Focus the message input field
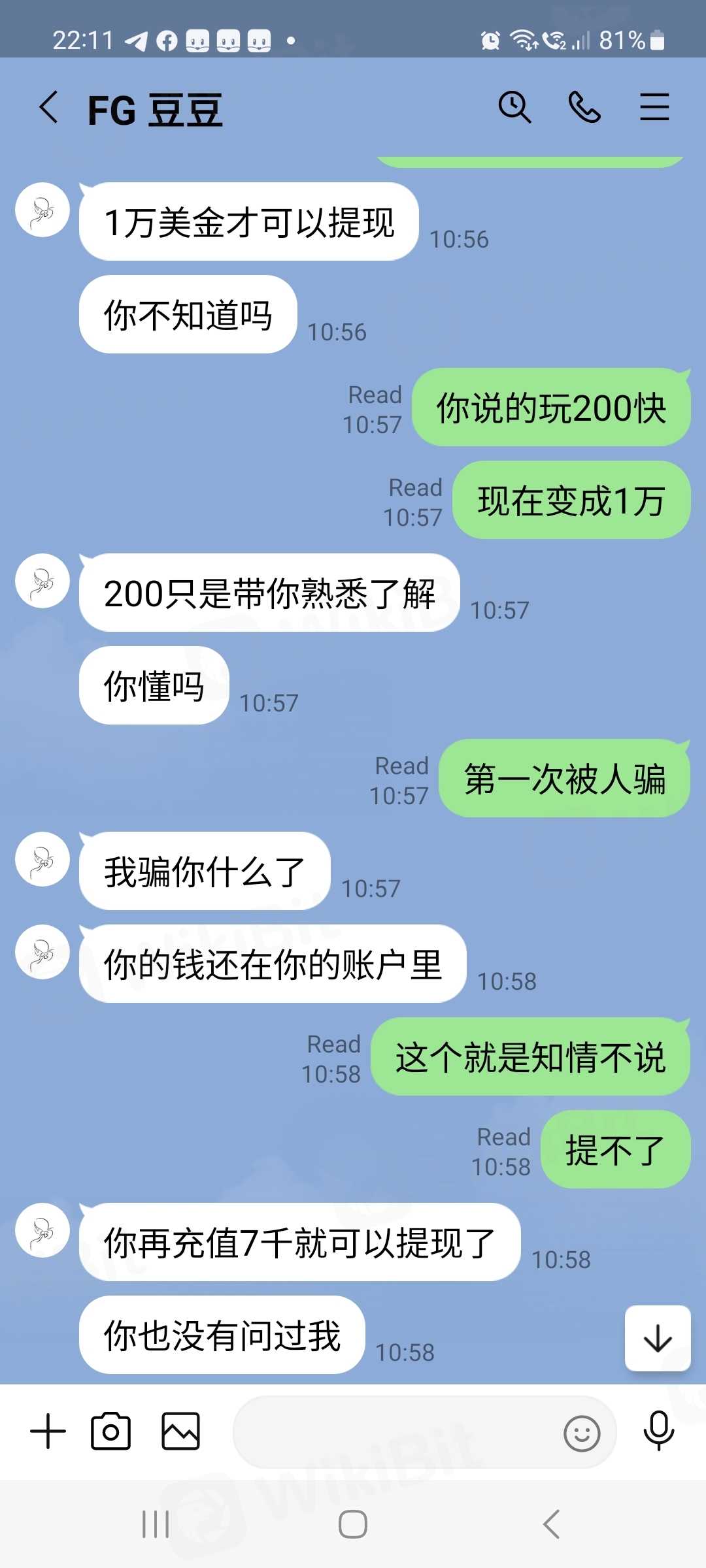Screen dimensions: 706x1568 pos(392,1433)
